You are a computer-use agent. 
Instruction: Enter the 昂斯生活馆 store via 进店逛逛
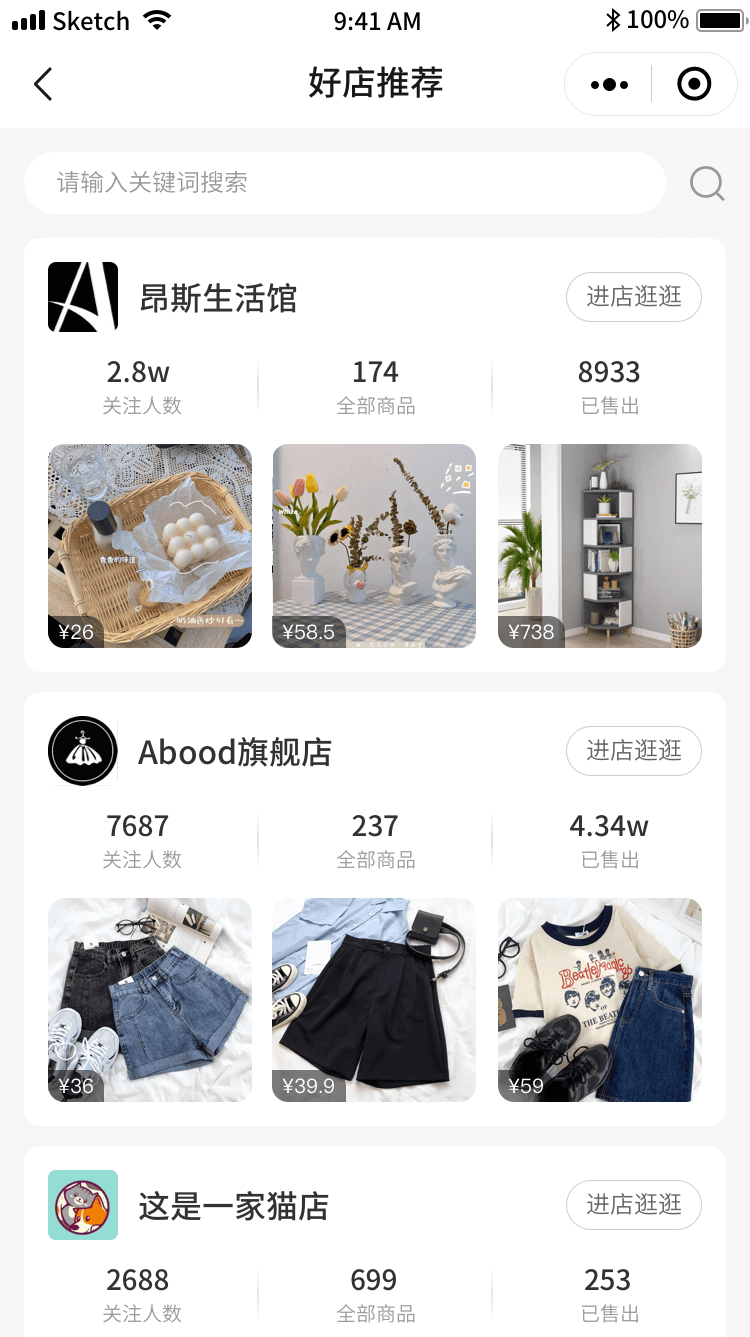[x=633, y=297]
